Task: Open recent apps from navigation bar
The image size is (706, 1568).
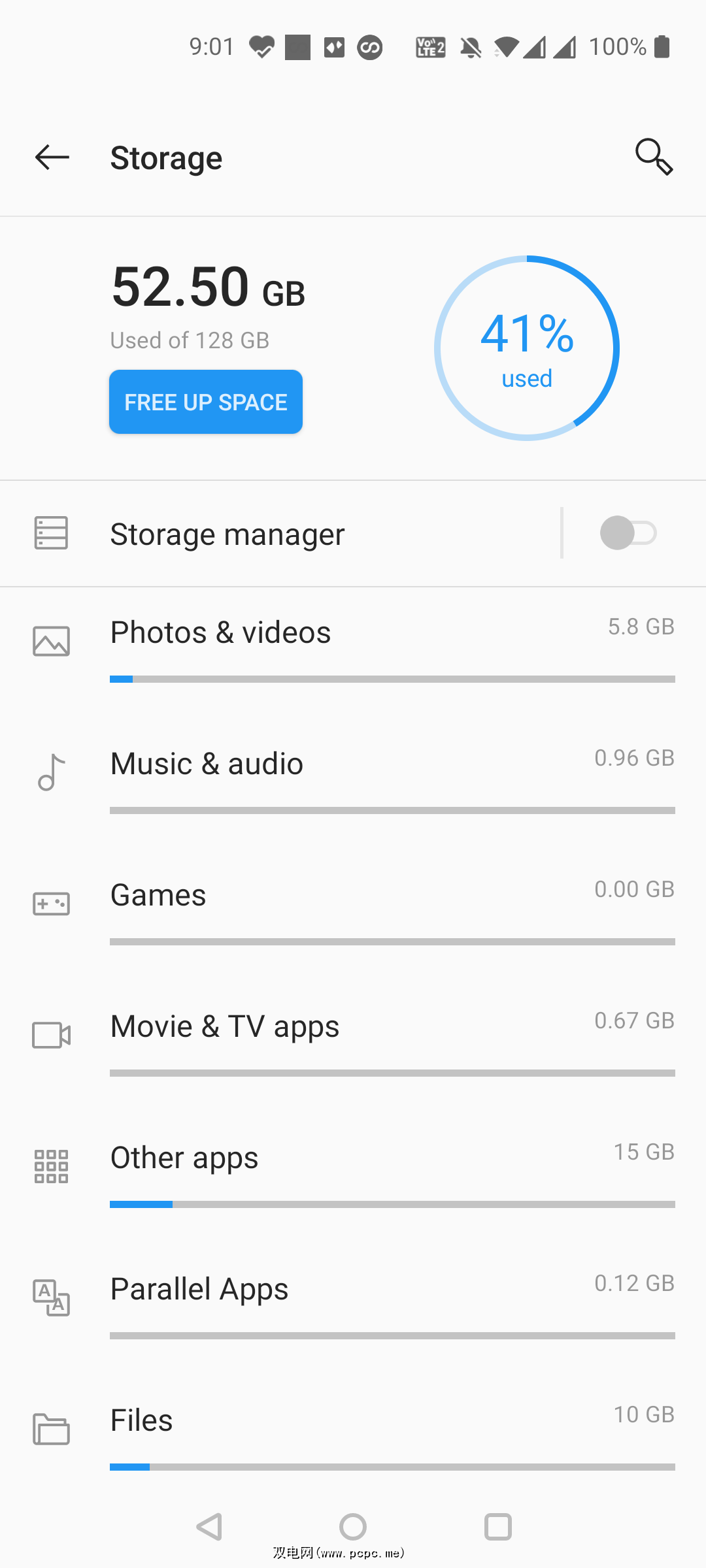Action: point(497,1527)
